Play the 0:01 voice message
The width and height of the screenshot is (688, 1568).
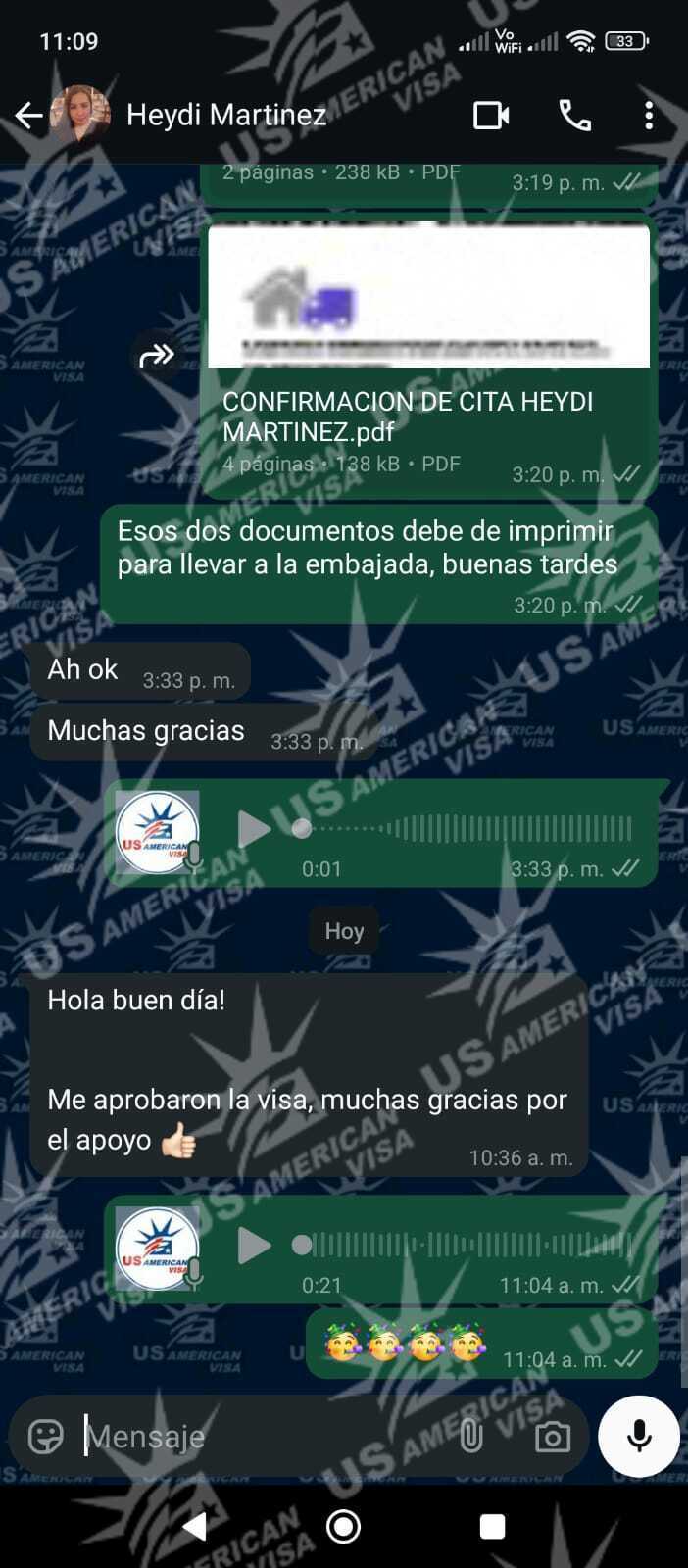pyautogui.click(x=254, y=829)
